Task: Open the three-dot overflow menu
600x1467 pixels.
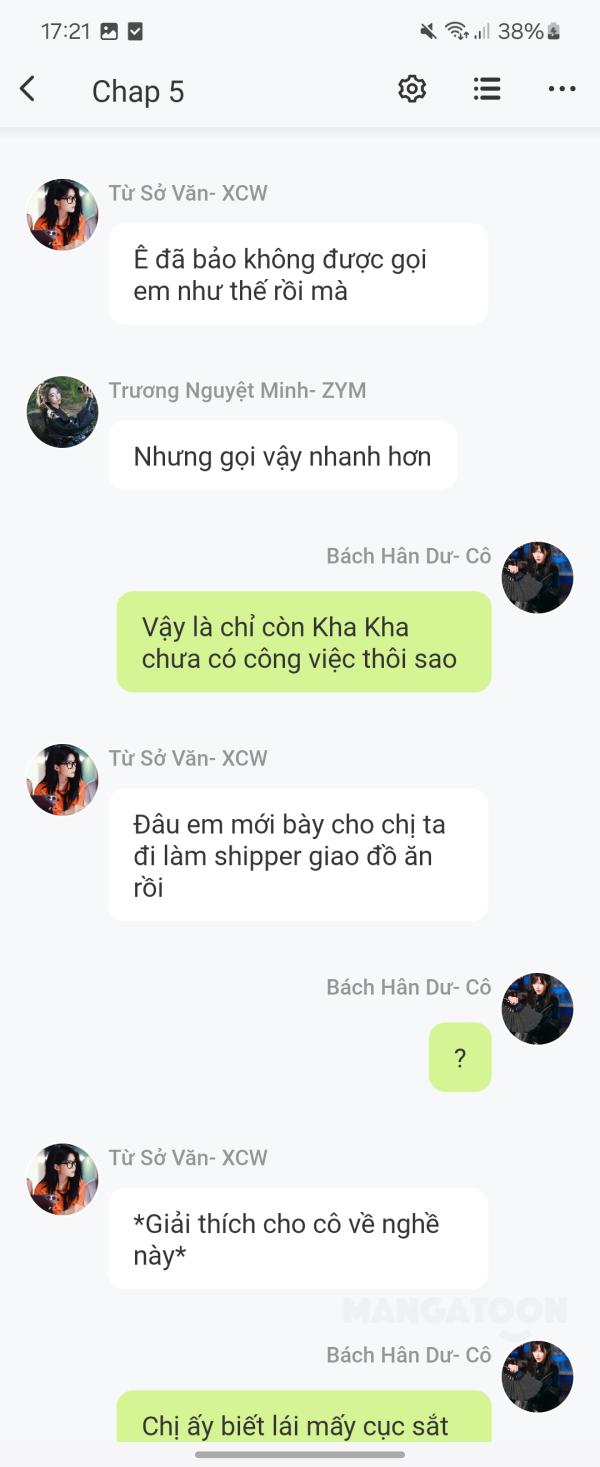Action: tap(562, 90)
